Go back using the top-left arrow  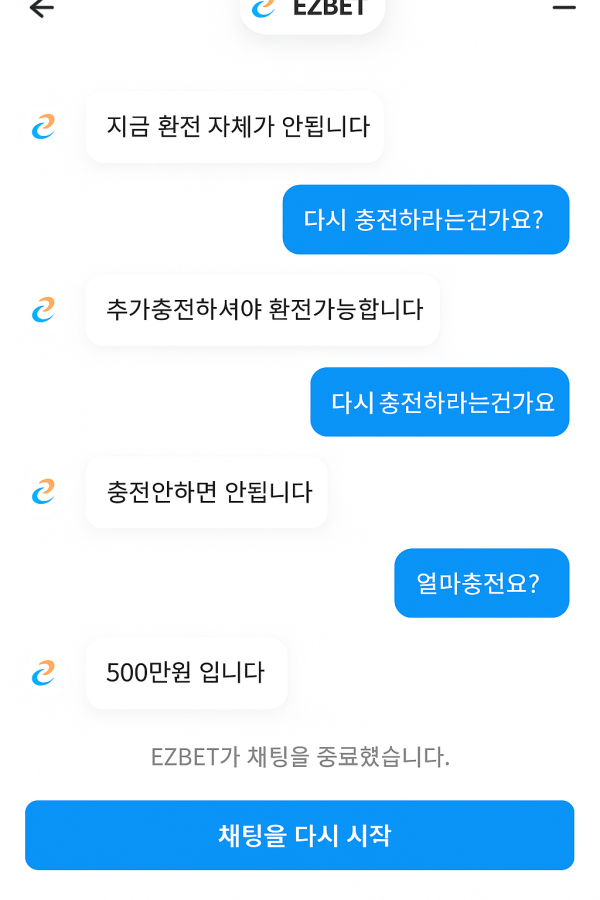(41, 9)
